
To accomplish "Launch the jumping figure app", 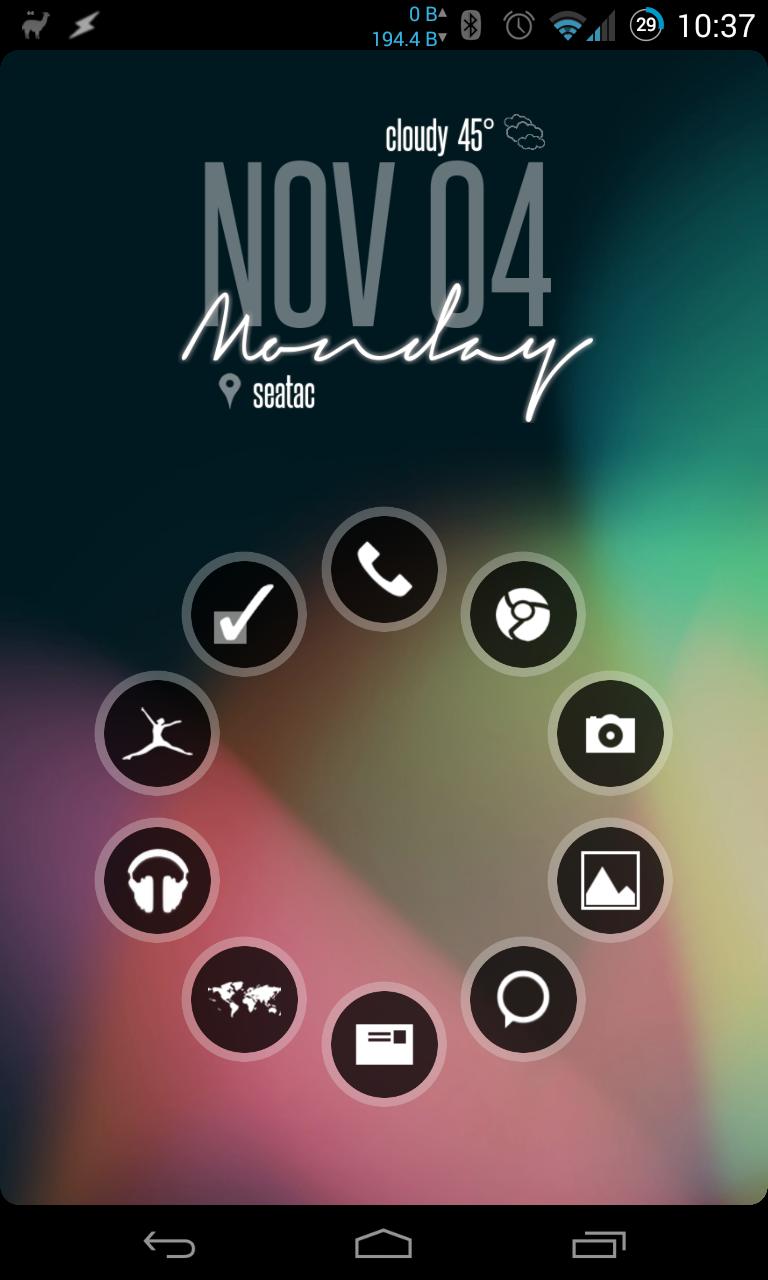I will point(157,733).
